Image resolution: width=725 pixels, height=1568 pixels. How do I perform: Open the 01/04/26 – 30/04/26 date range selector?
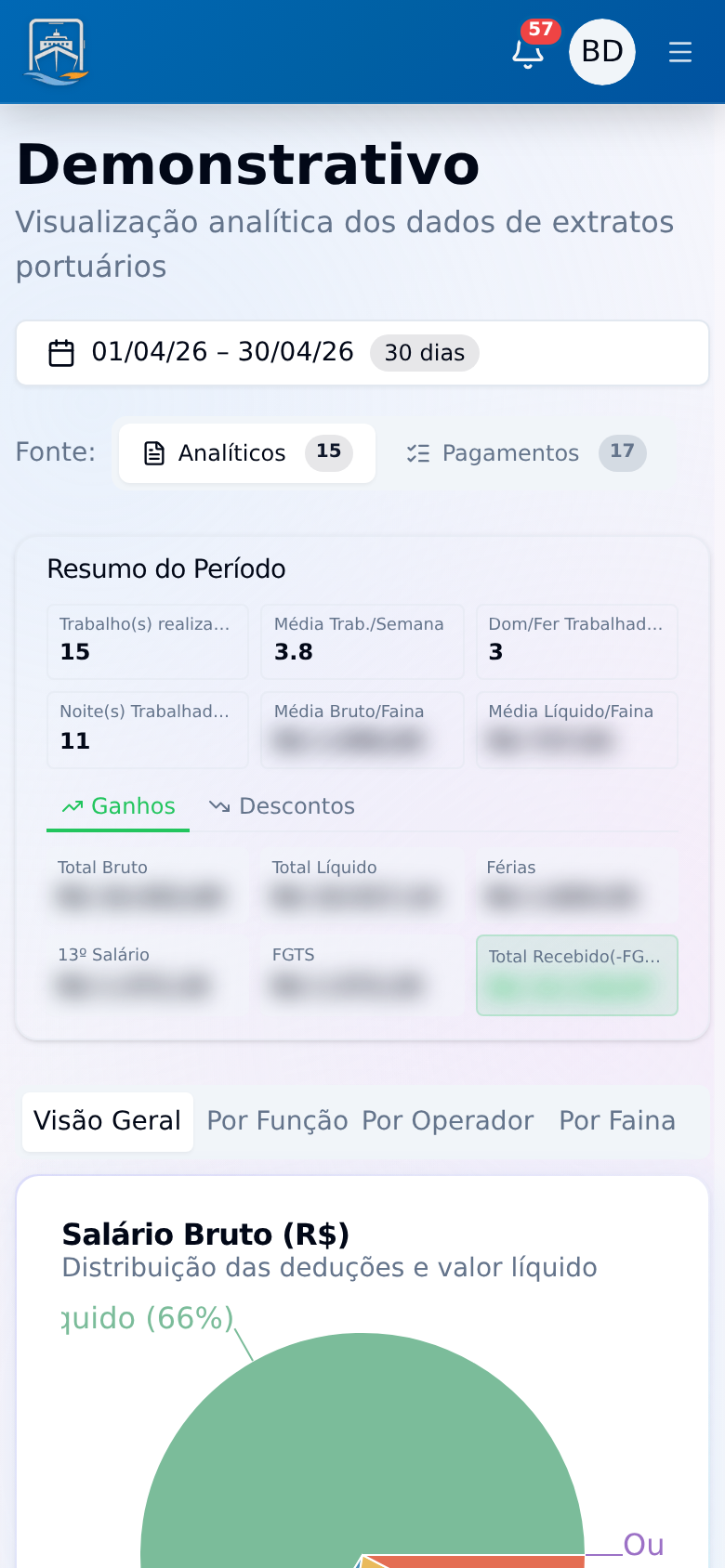pos(221,353)
